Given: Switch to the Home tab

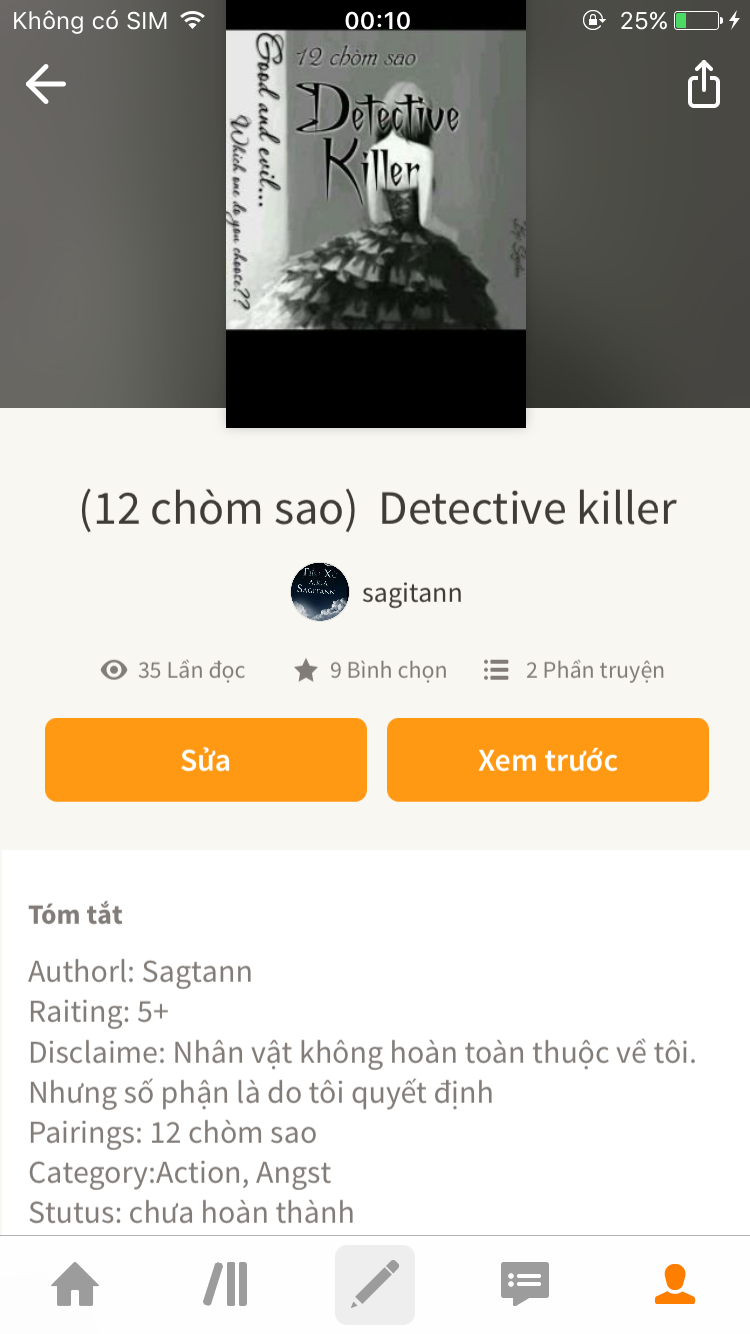Looking at the screenshot, I should point(76,1284).
